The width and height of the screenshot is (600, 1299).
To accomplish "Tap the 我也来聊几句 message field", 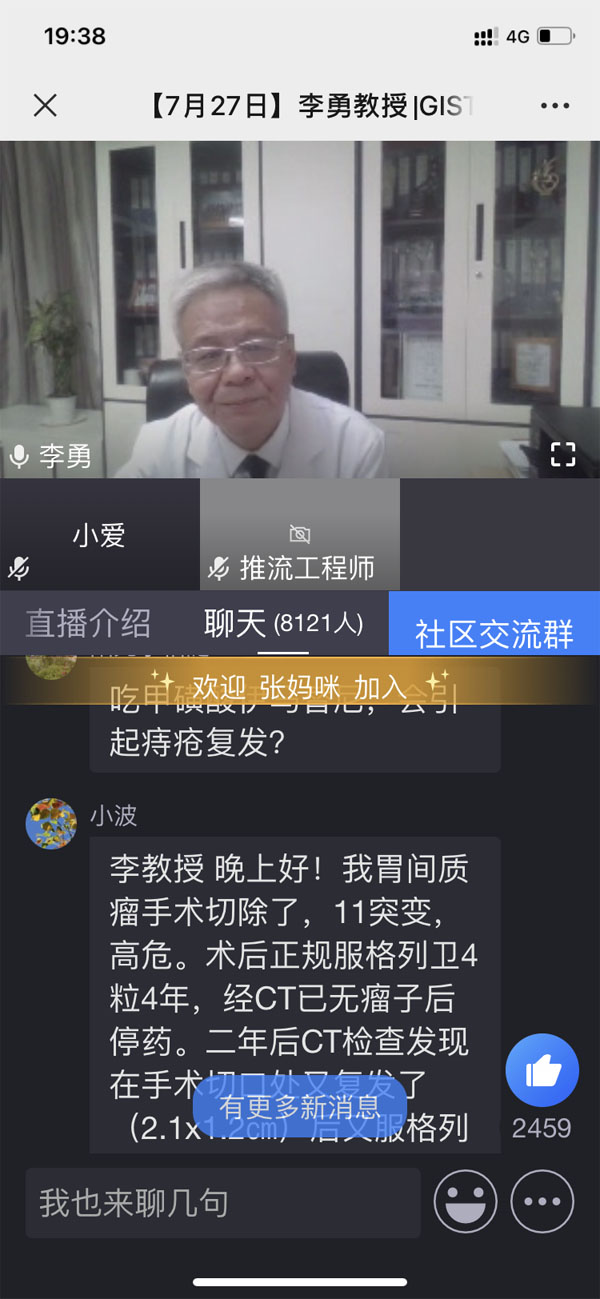I will (x=222, y=1202).
